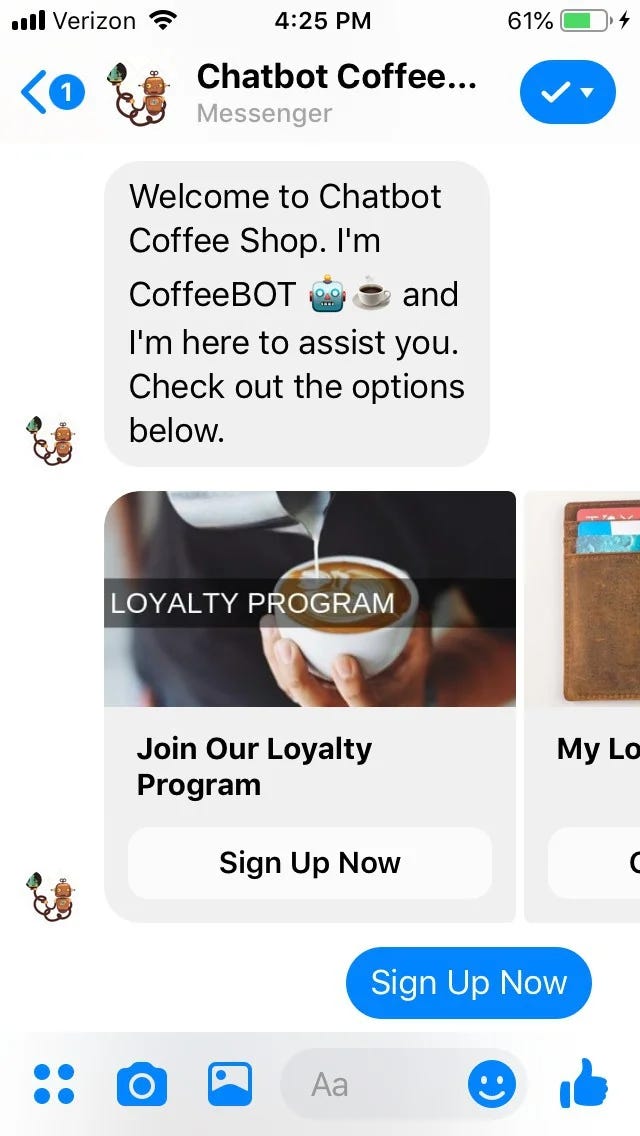Viewport: 640px width, 1136px height.
Task: Tap Sign Up Now in the loyalty card
Action: point(309,863)
